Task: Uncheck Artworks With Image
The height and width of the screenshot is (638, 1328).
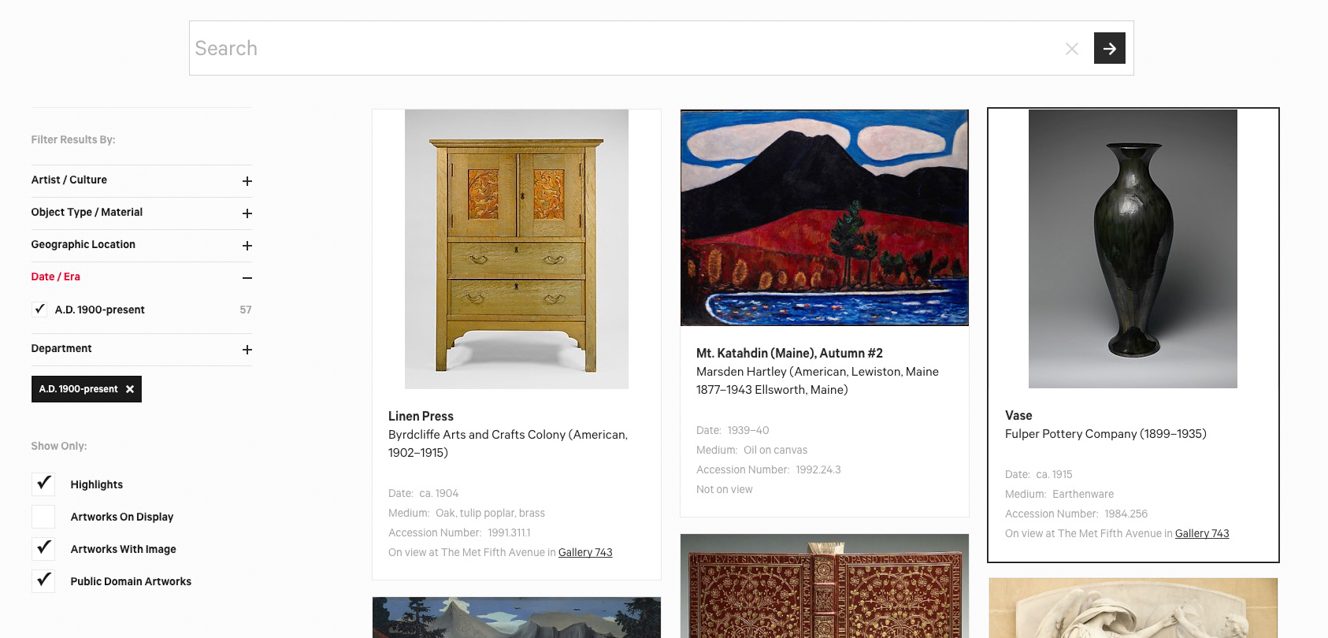Action: pyautogui.click(x=43, y=549)
